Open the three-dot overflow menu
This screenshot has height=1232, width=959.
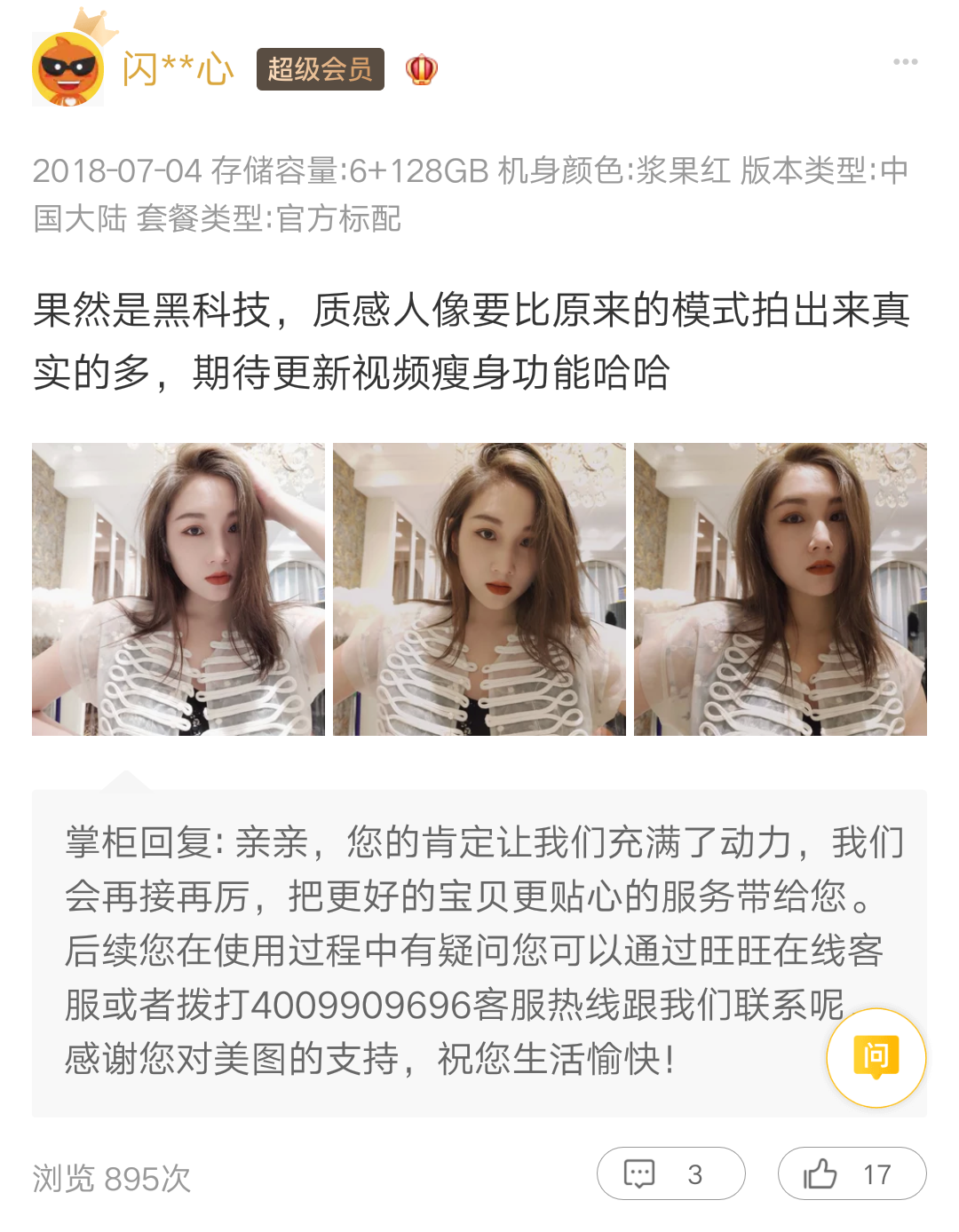tap(905, 62)
